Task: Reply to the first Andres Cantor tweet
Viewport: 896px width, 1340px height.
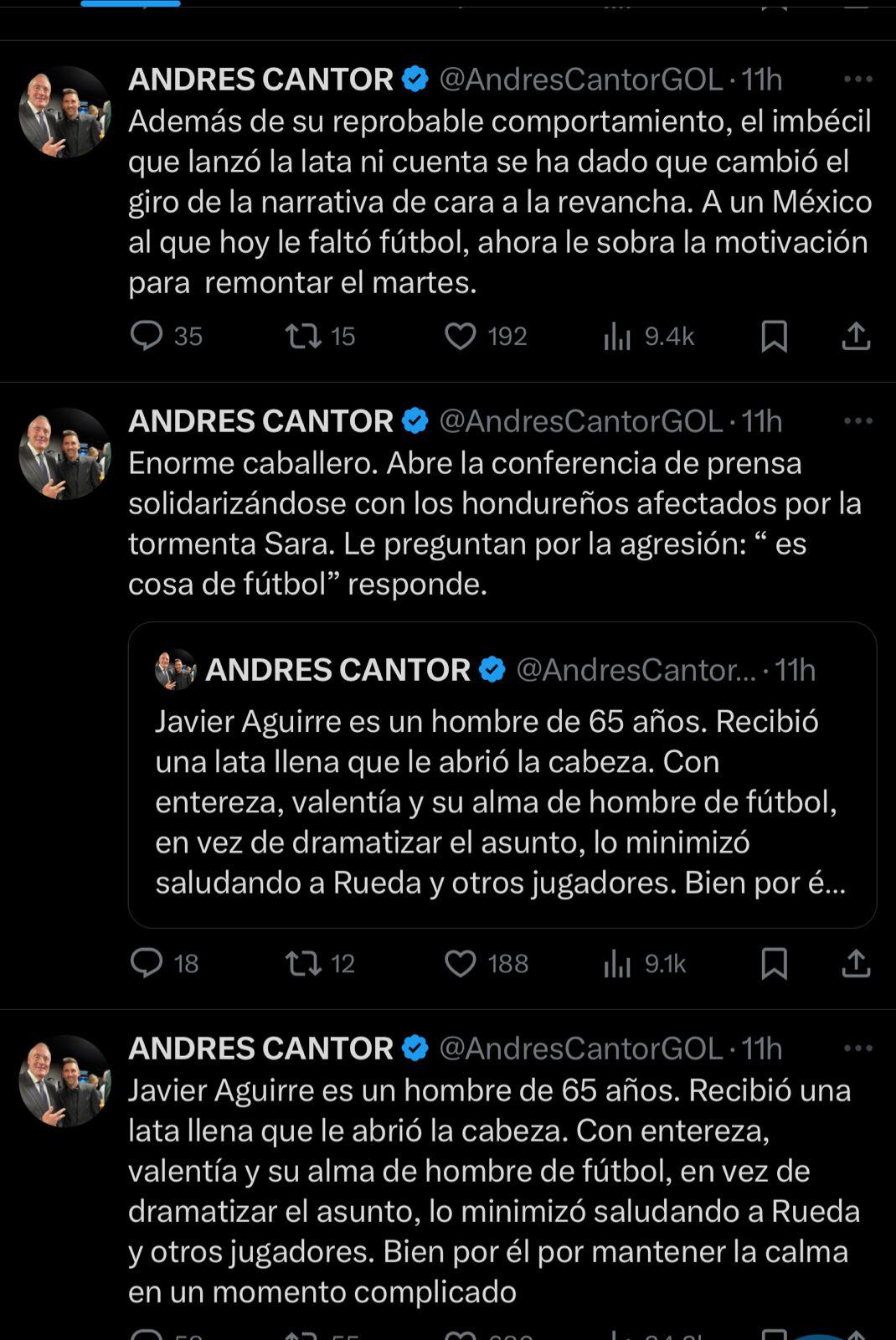Action: [149, 337]
